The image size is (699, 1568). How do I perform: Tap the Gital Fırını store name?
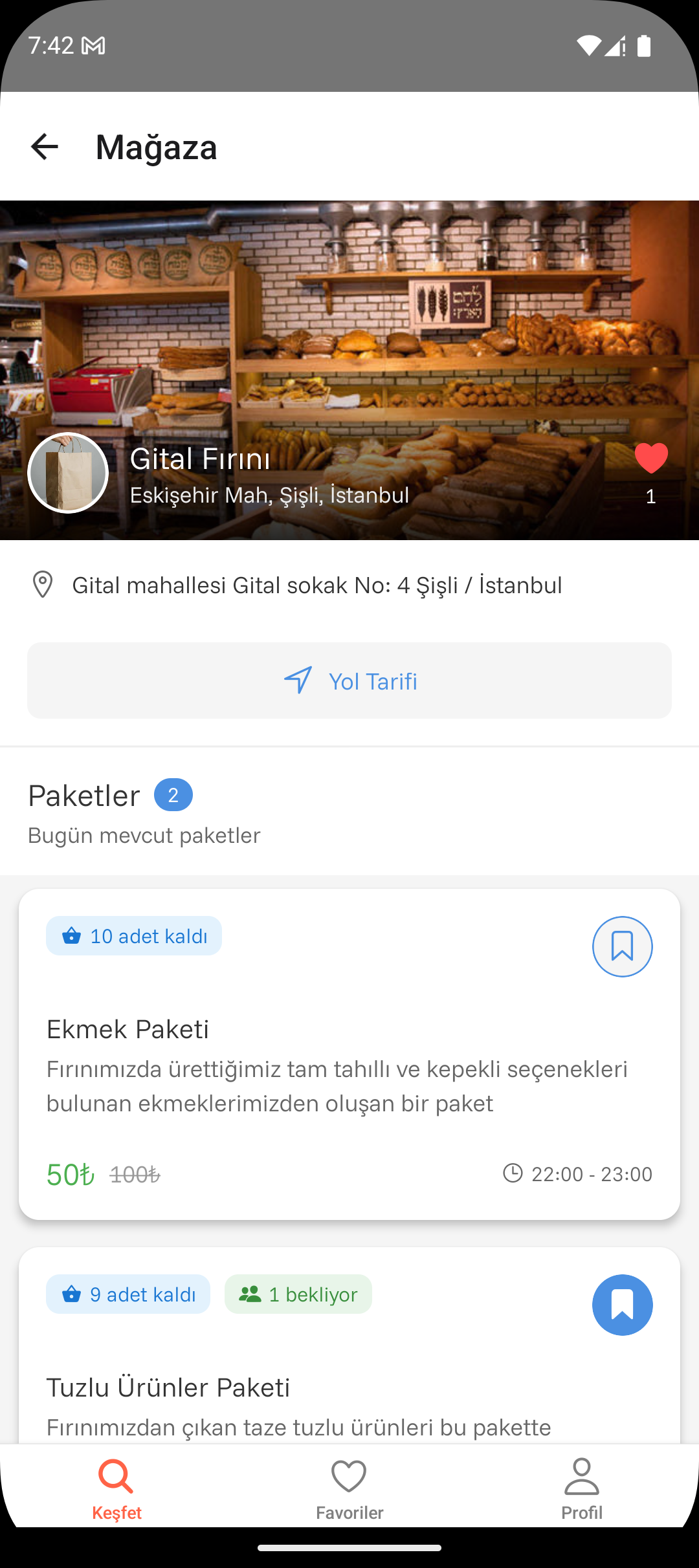201,459
